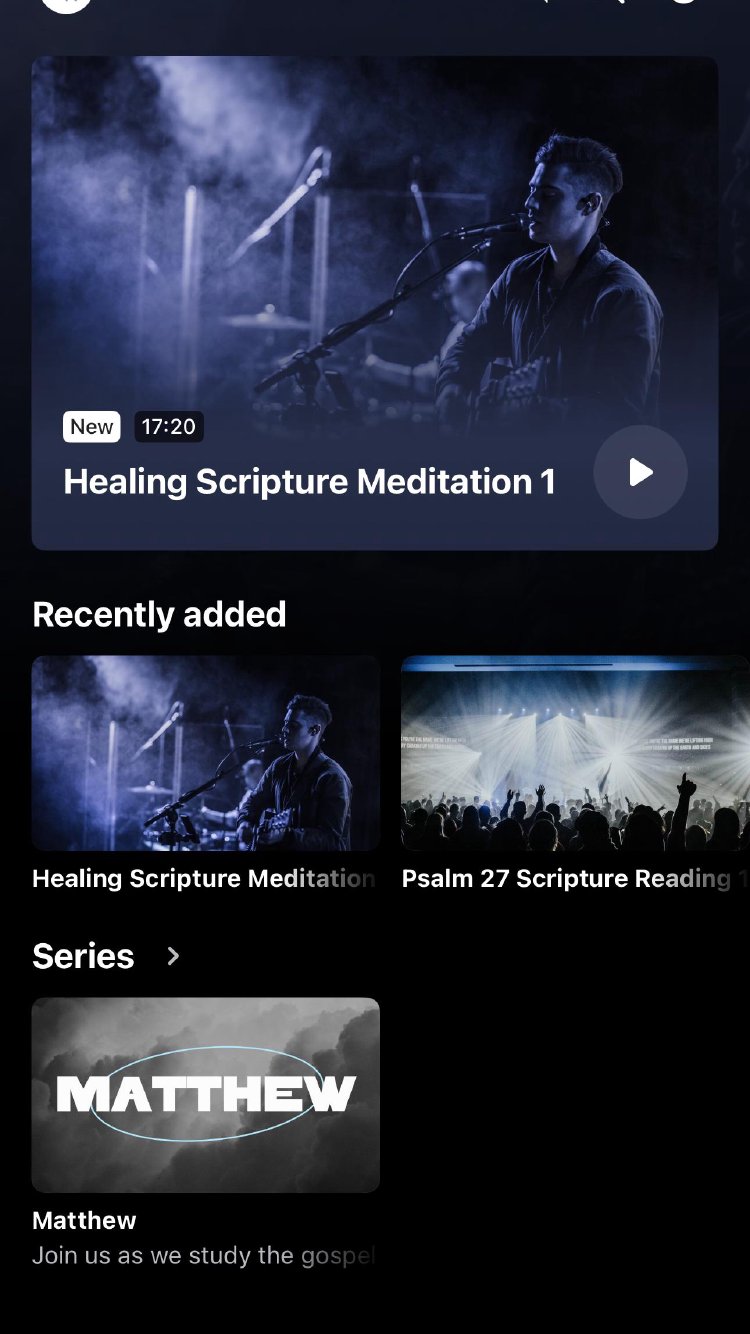The height and width of the screenshot is (1334, 750).
Task: Open the Matthew series card
Action: pos(205,1094)
